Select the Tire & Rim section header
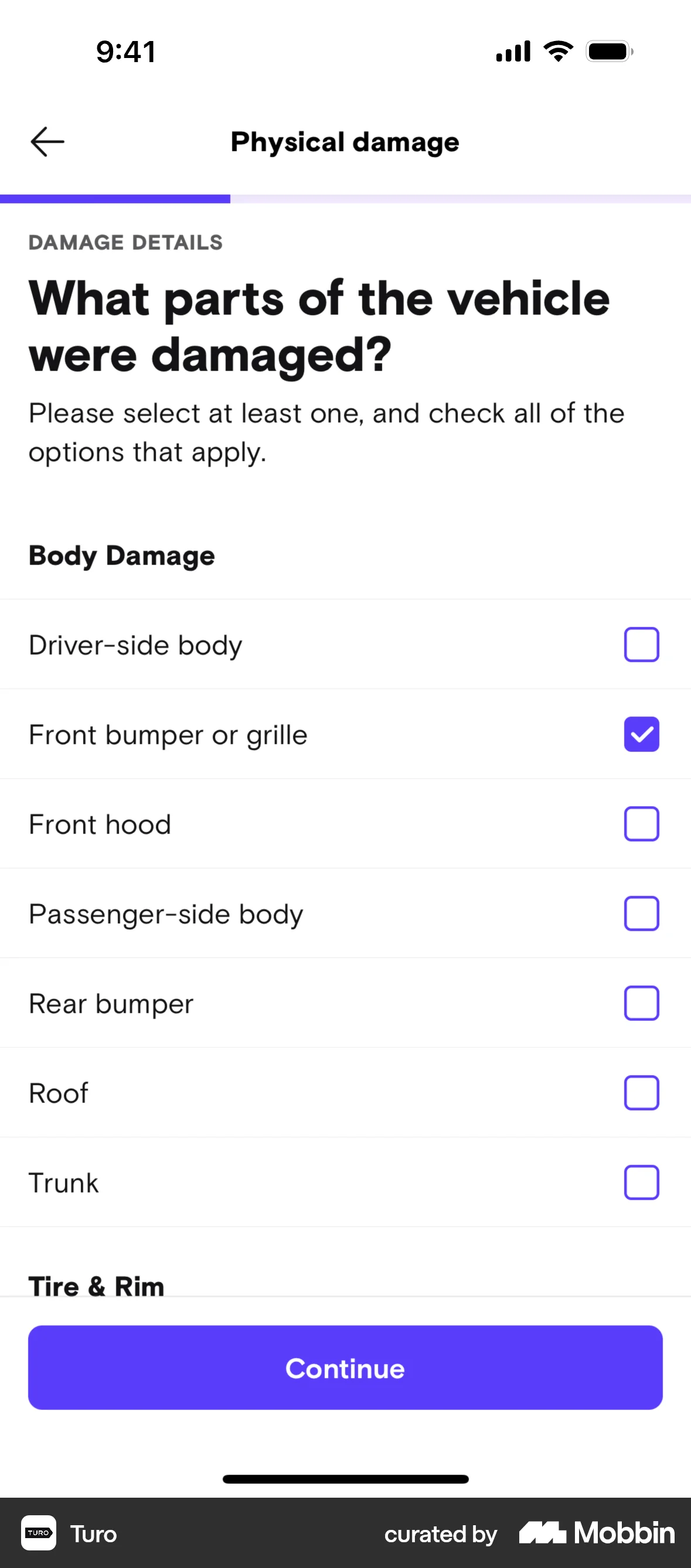The height and width of the screenshot is (1568, 691). pyautogui.click(x=96, y=1284)
